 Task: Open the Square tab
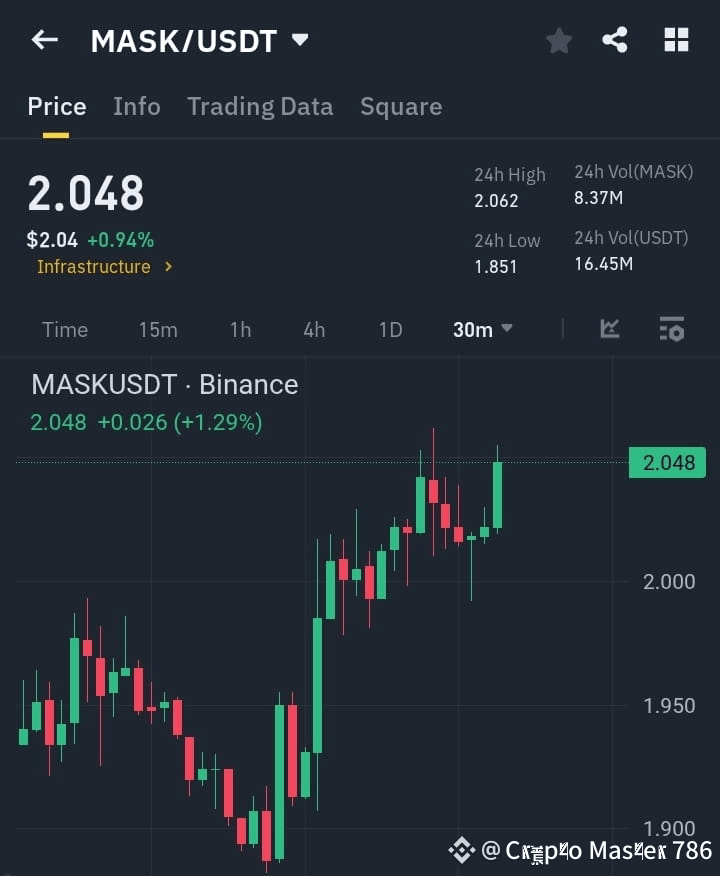coord(401,106)
